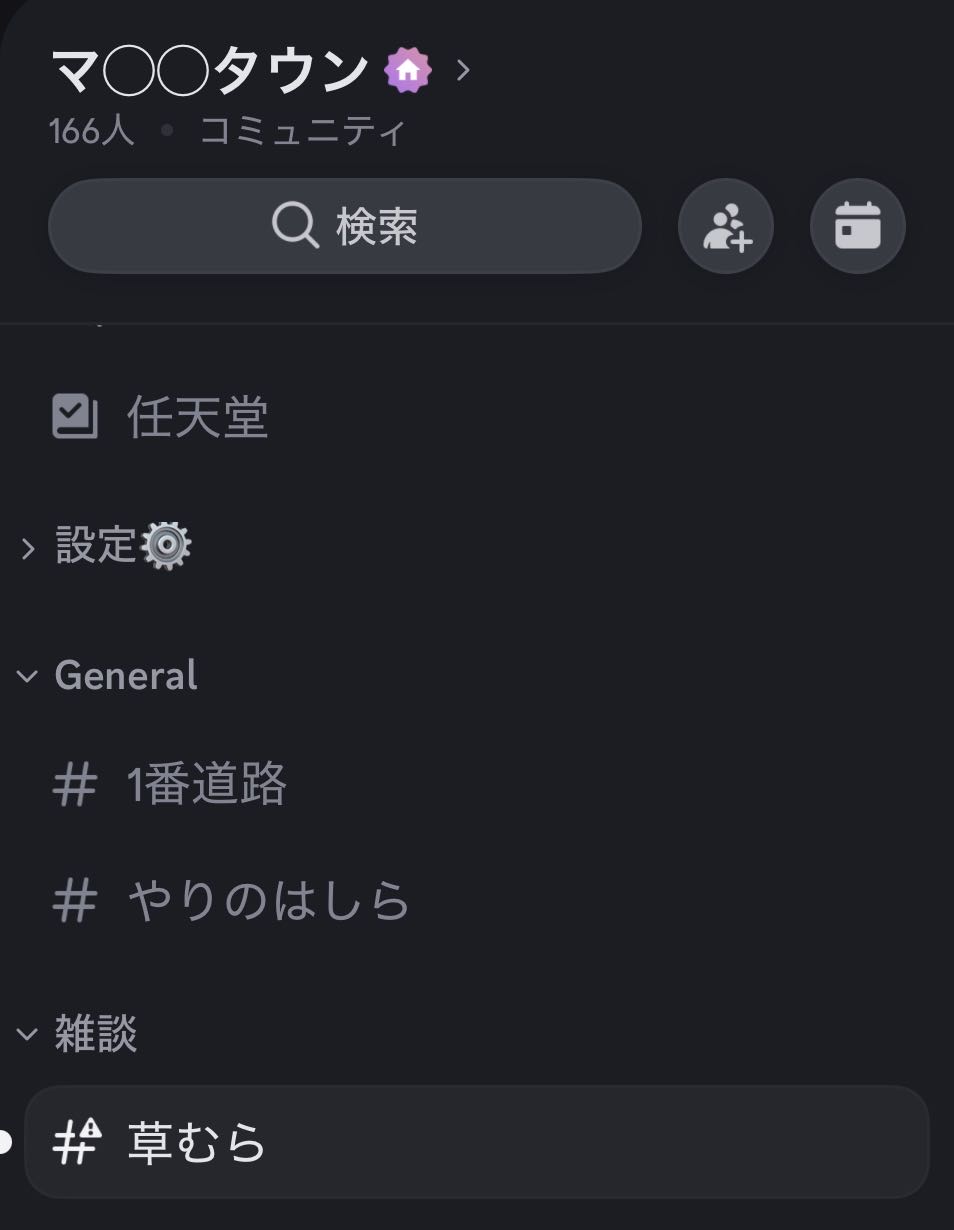Viewport: 954px width, 1230px height.
Task: Go to the やりのはしら channel
Action: click(268, 901)
